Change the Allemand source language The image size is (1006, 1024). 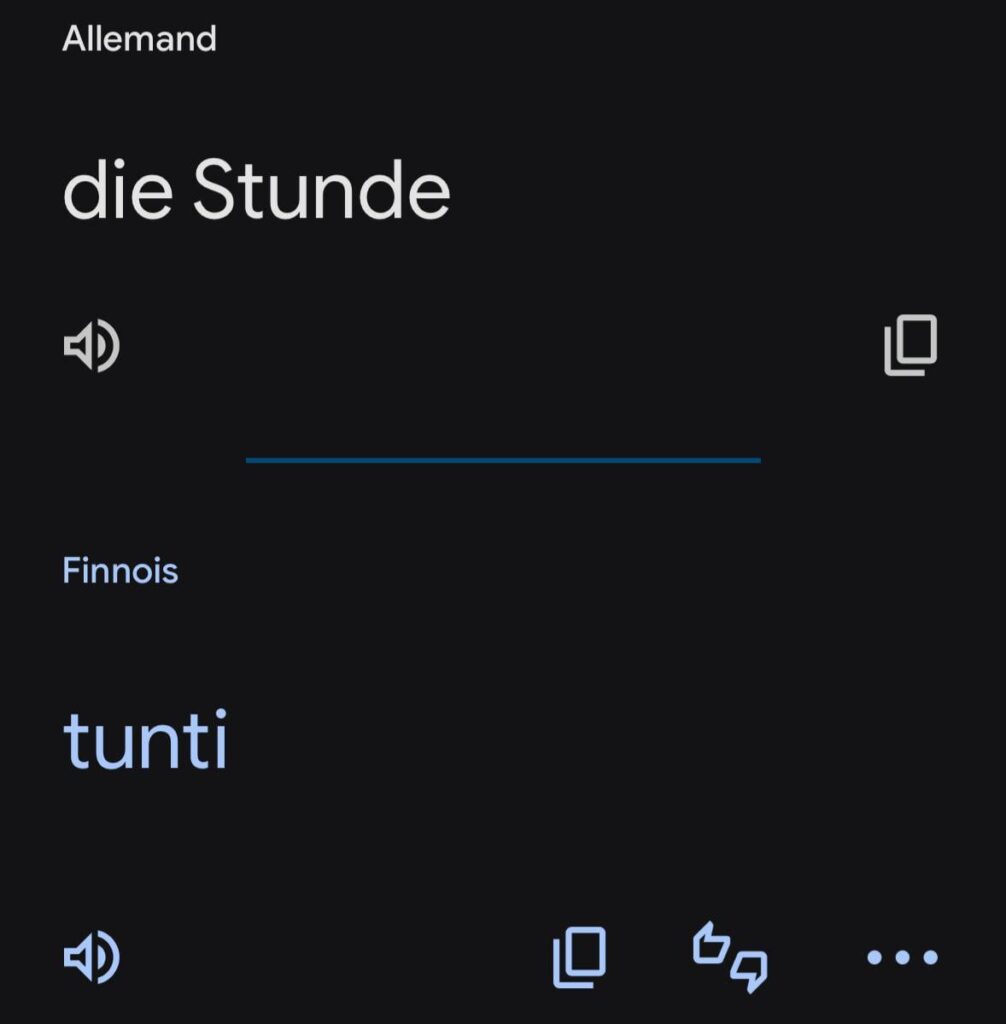pos(139,39)
